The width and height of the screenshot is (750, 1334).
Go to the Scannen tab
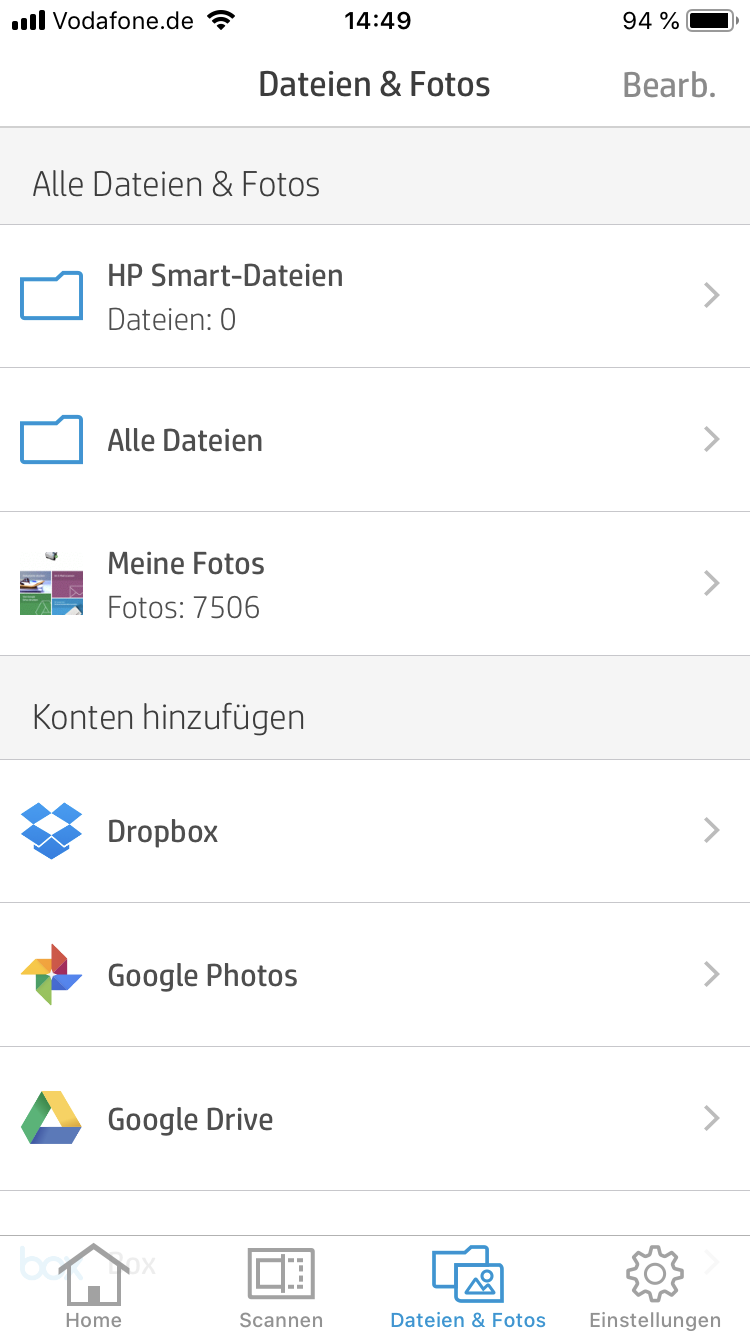[281, 1285]
